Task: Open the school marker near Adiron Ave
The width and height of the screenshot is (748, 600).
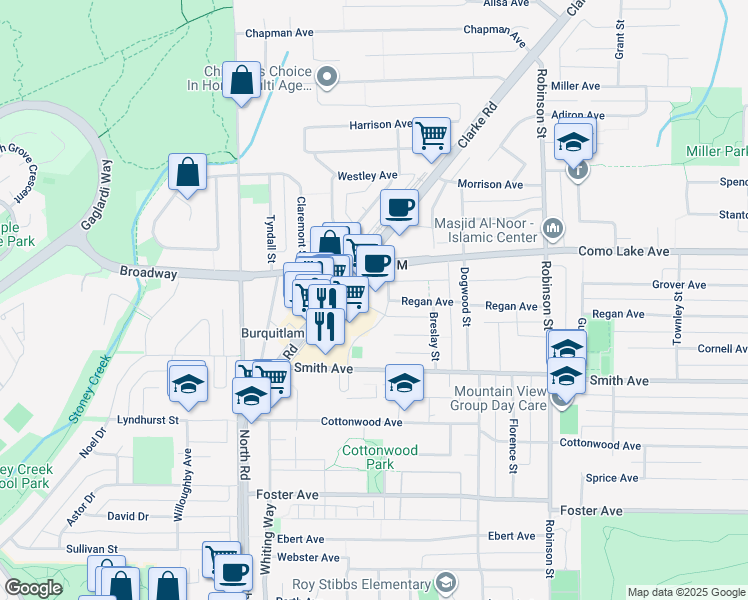Action: click(x=574, y=141)
